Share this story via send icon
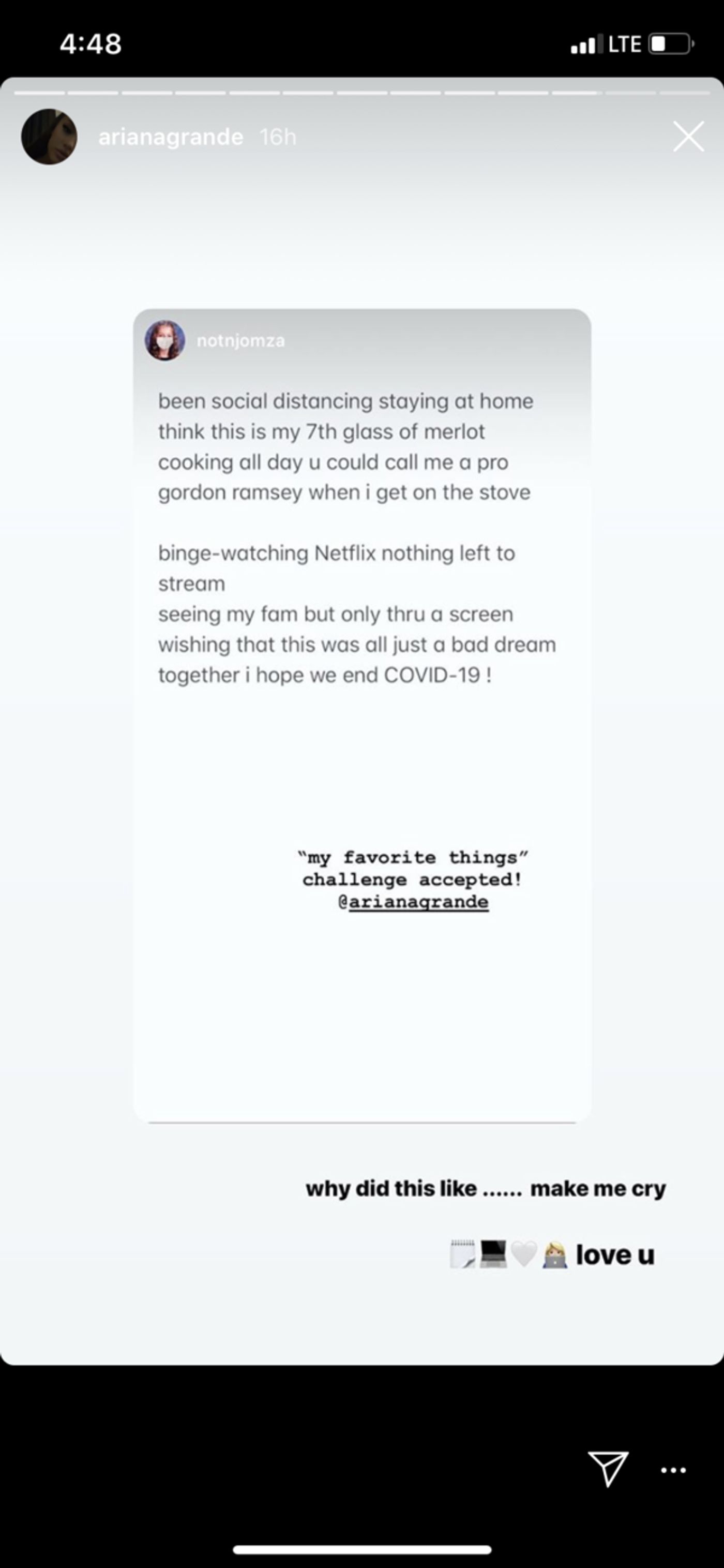 [x=607, y=1468]
